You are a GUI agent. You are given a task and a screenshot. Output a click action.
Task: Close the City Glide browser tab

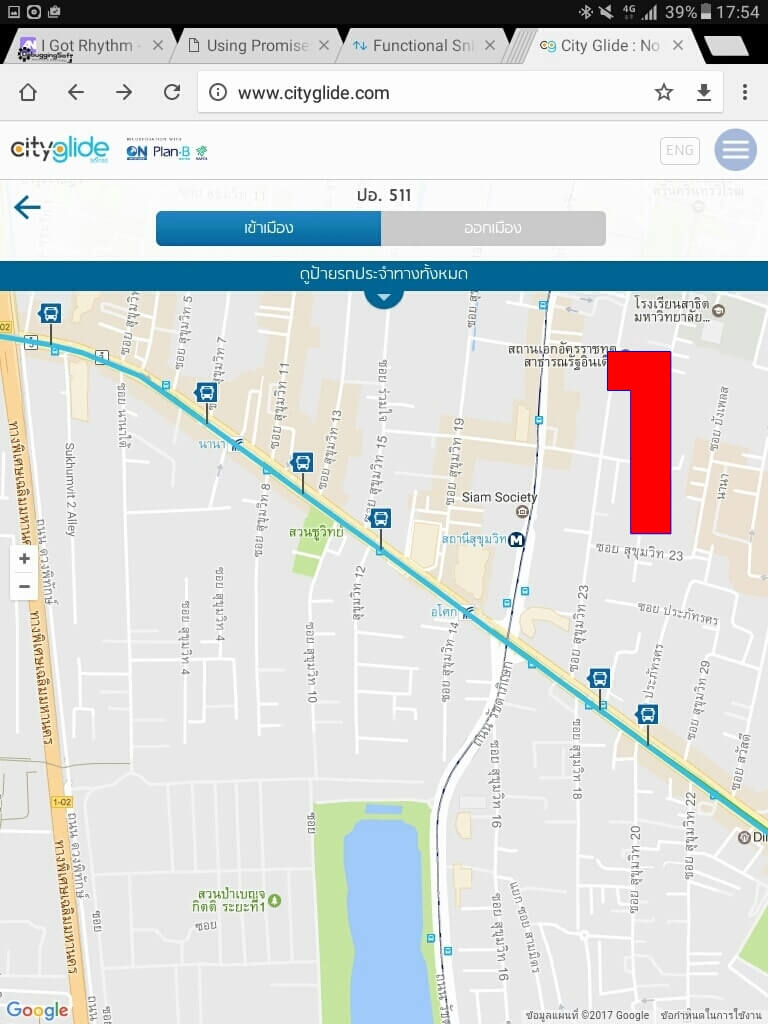click(x=679, y=46)
